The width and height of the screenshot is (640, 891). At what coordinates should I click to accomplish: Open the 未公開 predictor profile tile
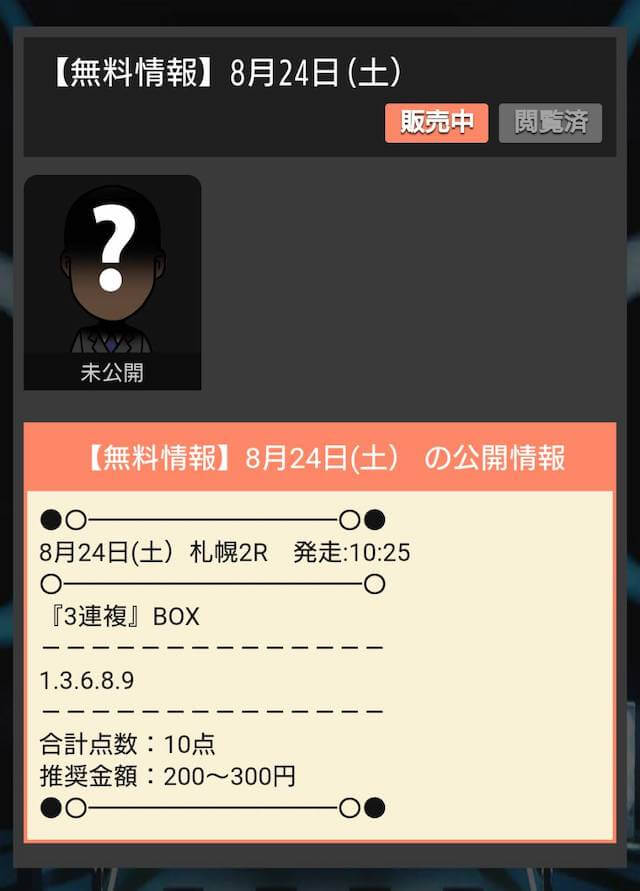pyautogui.click(x=112, y=282)
